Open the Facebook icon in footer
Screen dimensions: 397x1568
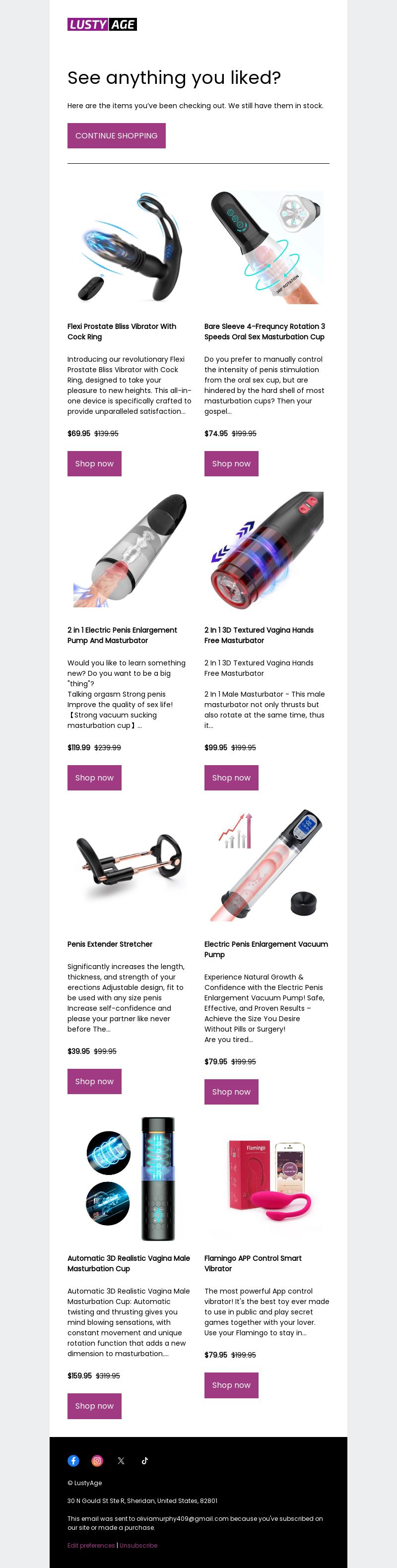click(x=73, y=1461)
